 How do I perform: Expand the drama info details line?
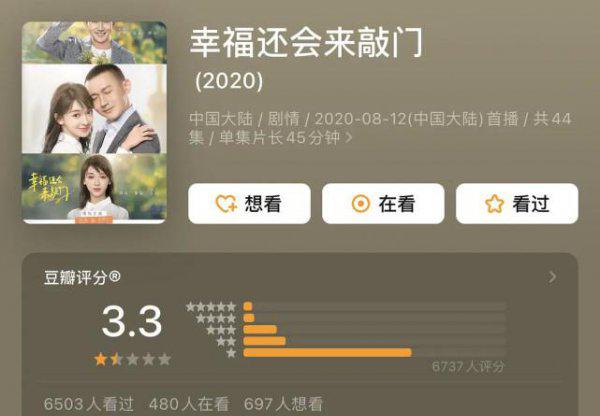point(349,138)
